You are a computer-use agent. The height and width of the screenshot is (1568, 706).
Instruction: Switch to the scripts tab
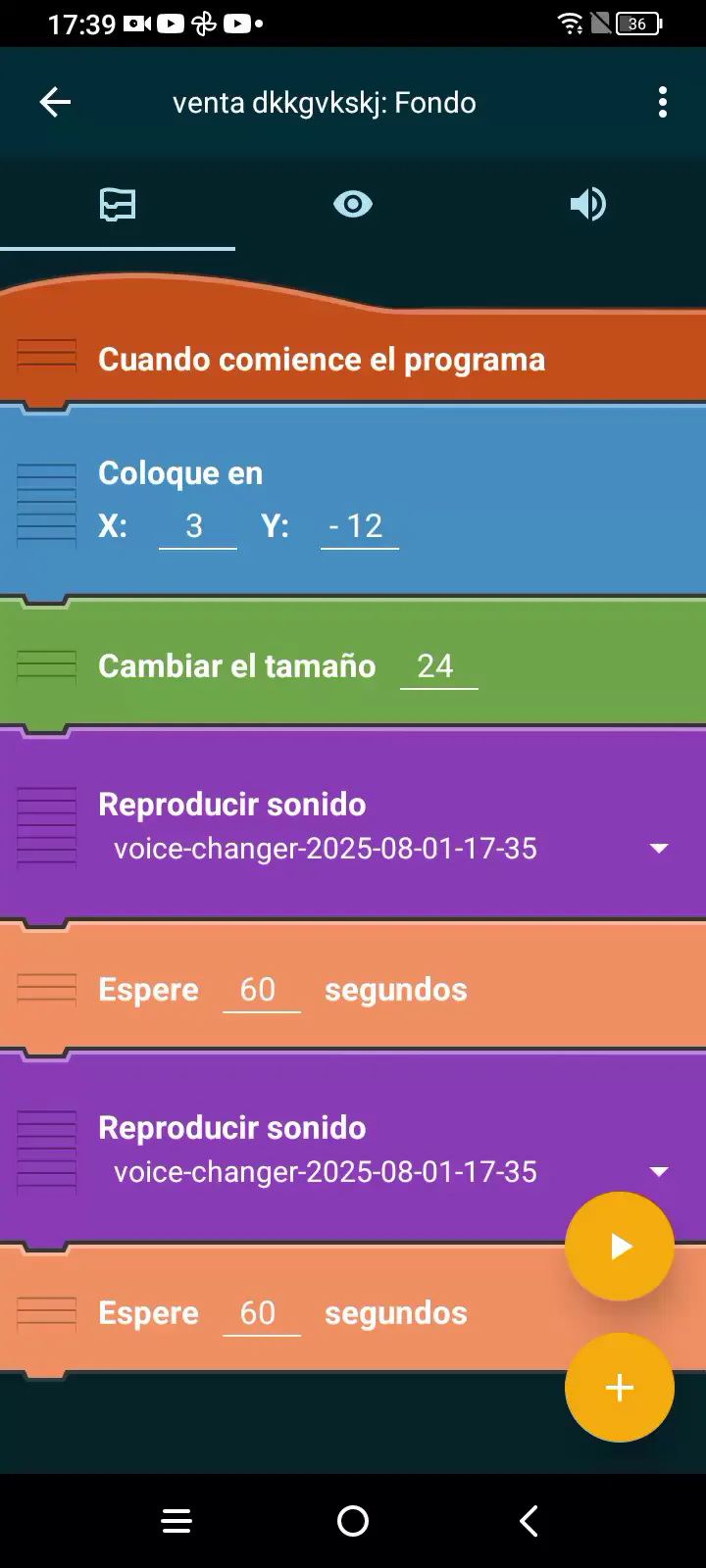click(118, 204)
